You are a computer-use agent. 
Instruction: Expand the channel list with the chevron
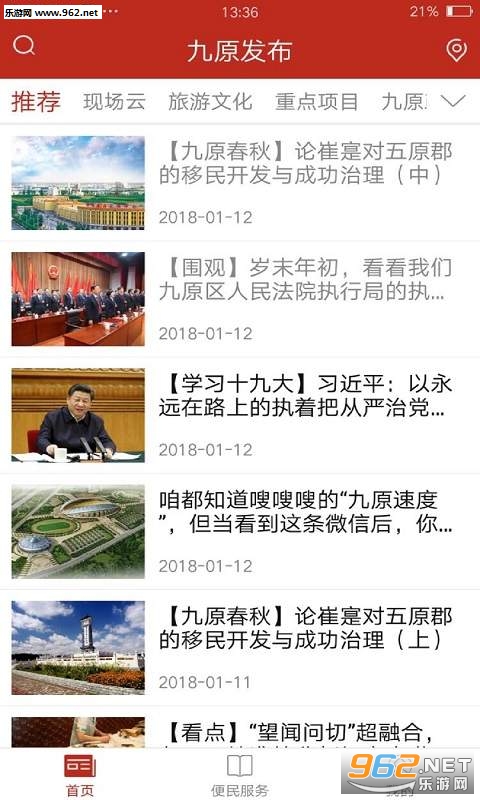(453, 101)
